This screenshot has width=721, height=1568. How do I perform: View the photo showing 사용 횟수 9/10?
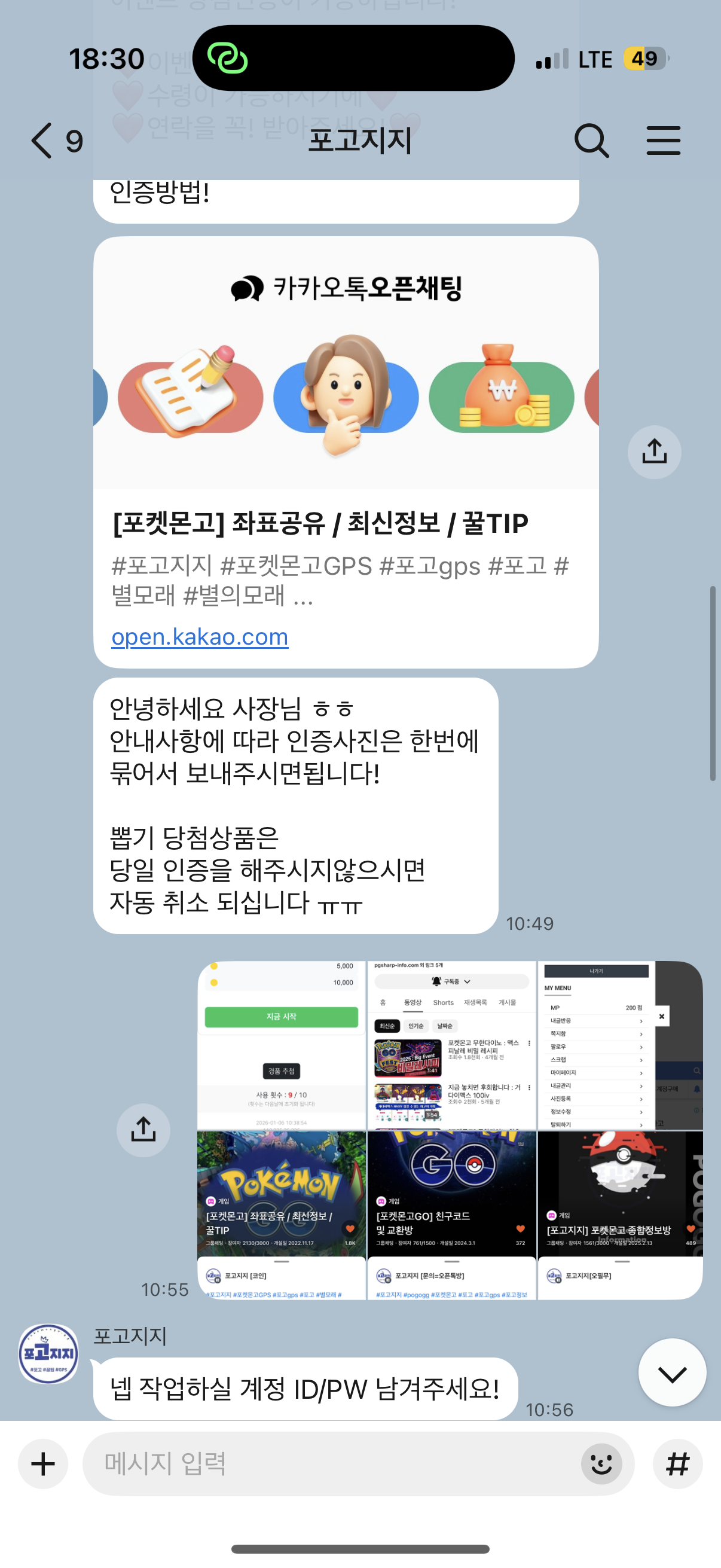[x=281, y=1045]
